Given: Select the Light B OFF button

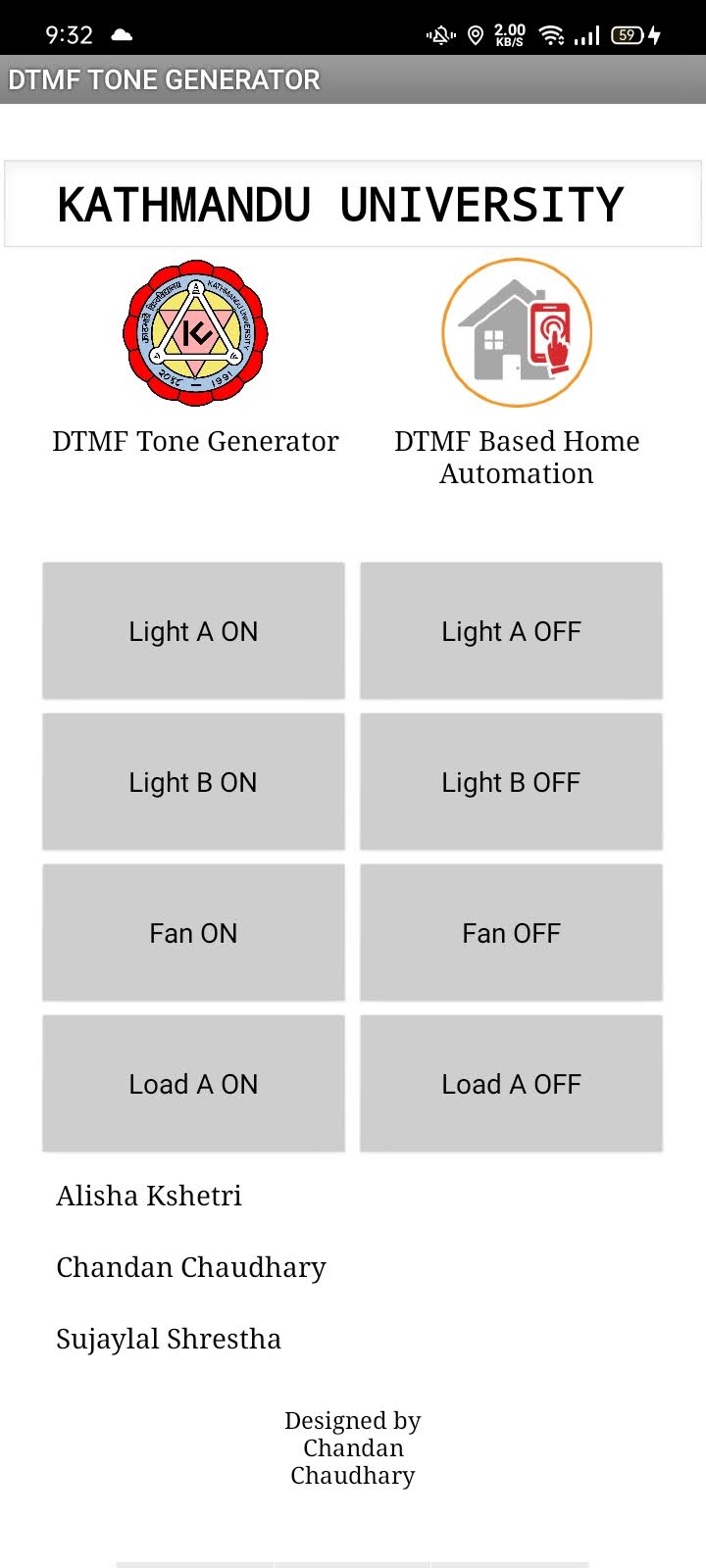Looking at the screenshot, I should [511, 782].
